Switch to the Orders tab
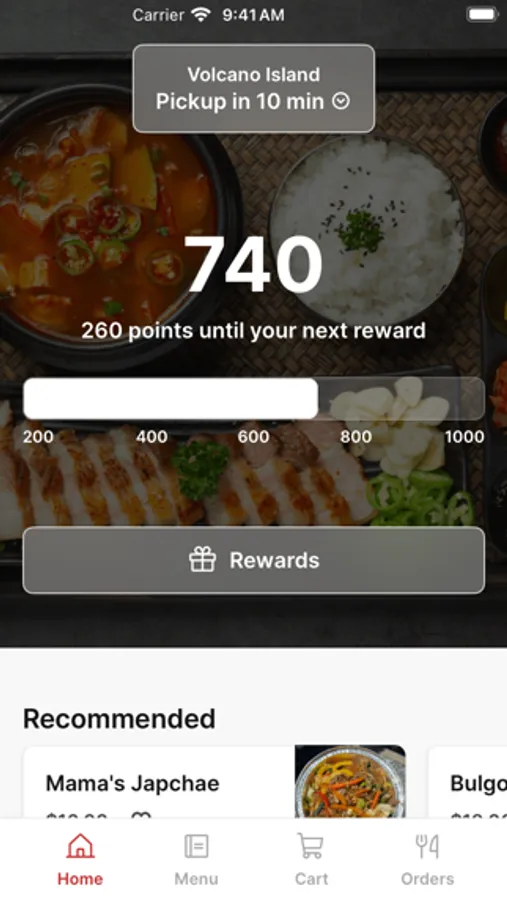 (x=427, y=859)
